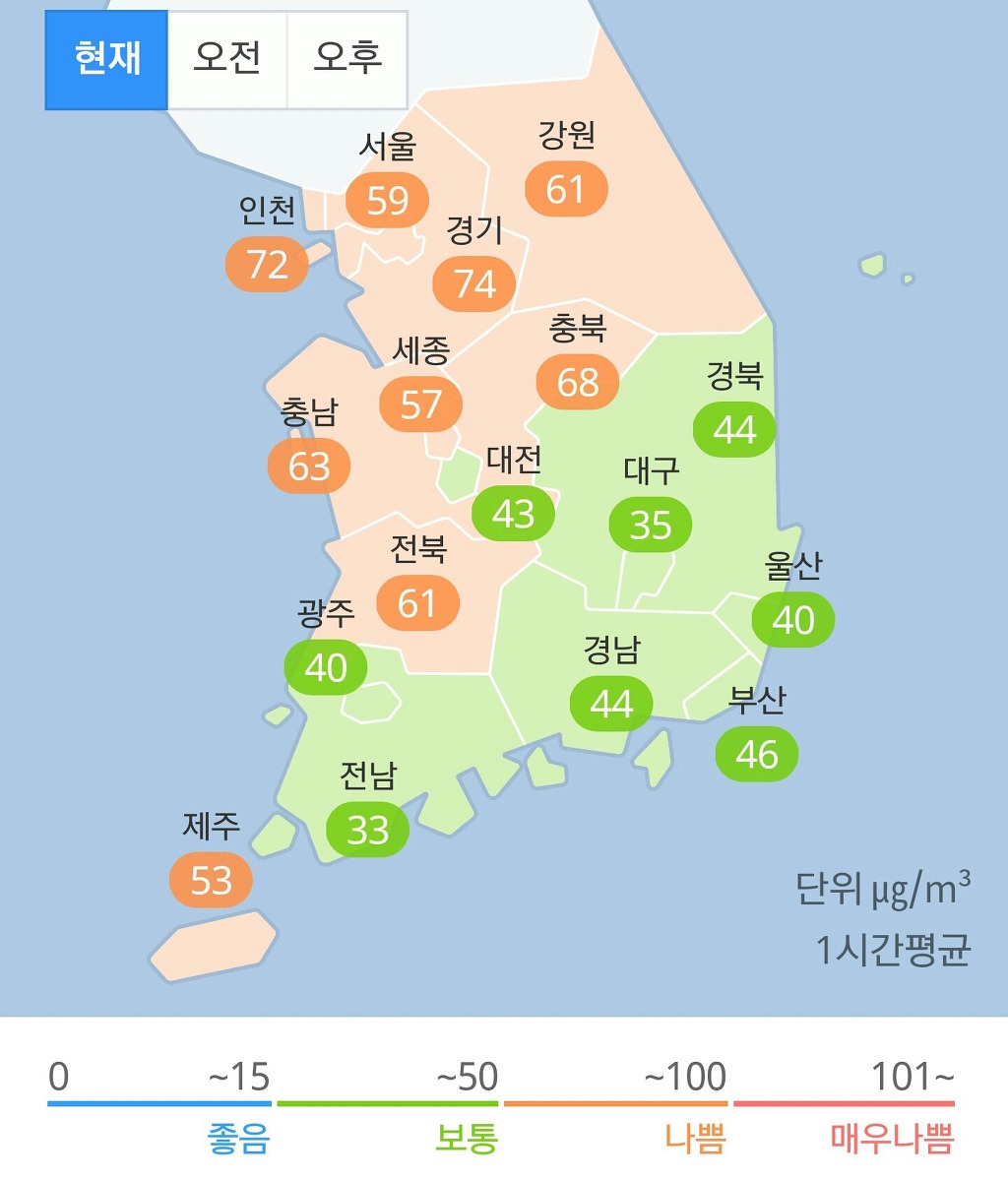Open 대전 region reading 43

(x=513, y=513)
